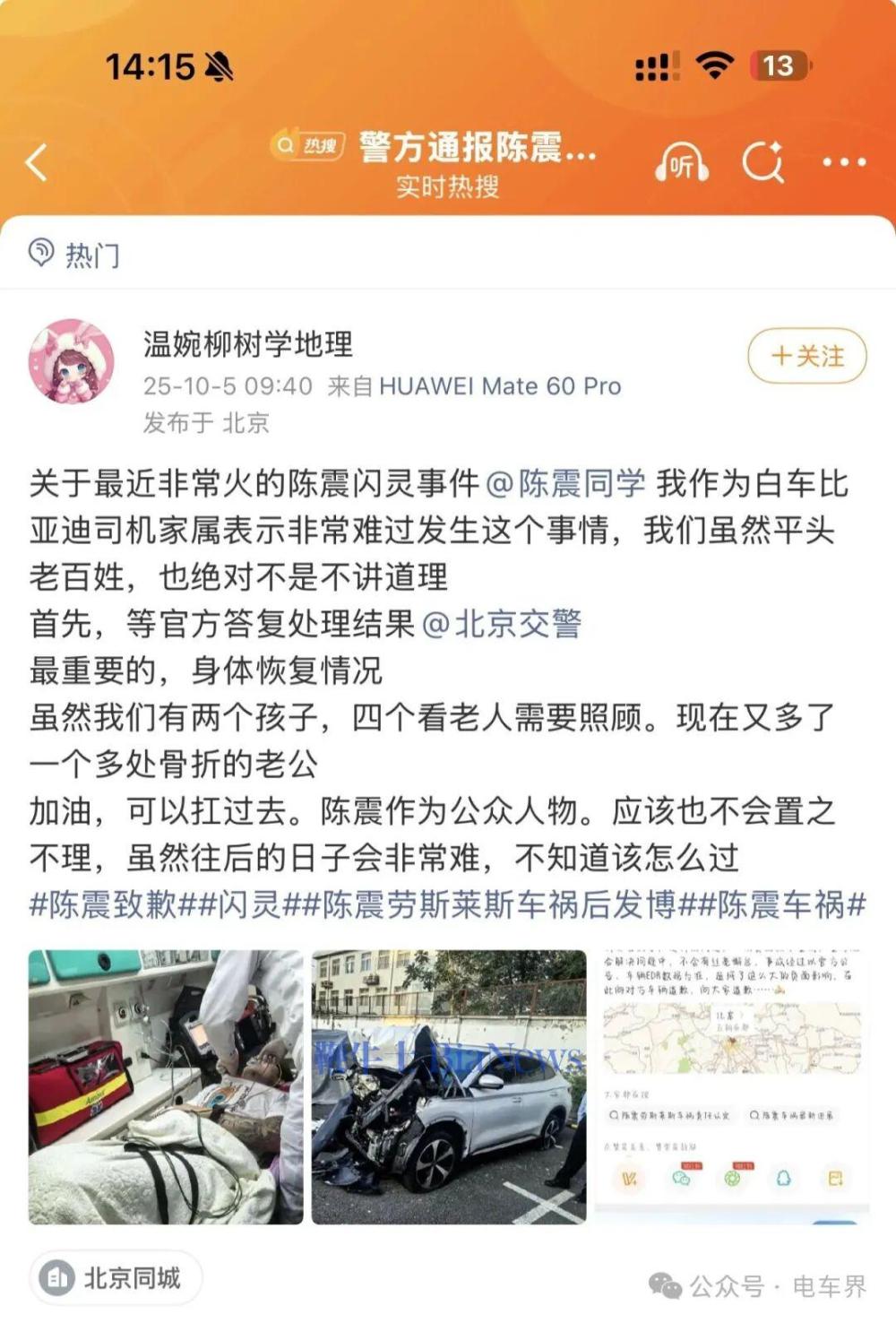Viewport: 896px width, 1323px height.
Task: Open 温婉柳树学地理's profile avatar
Action: pyautogui.click(x=72, y=361)
